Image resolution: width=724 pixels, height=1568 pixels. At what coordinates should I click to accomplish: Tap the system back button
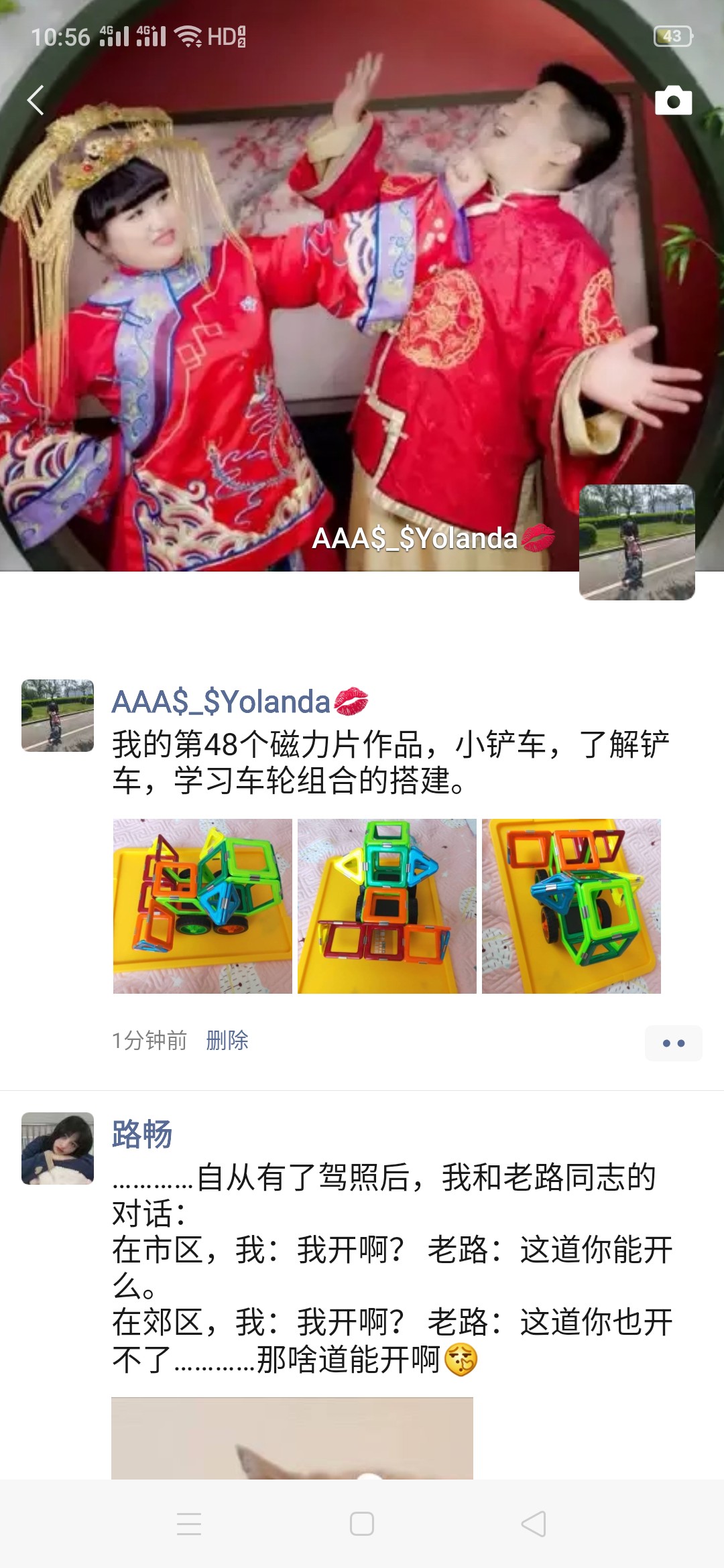(534, 1524)
